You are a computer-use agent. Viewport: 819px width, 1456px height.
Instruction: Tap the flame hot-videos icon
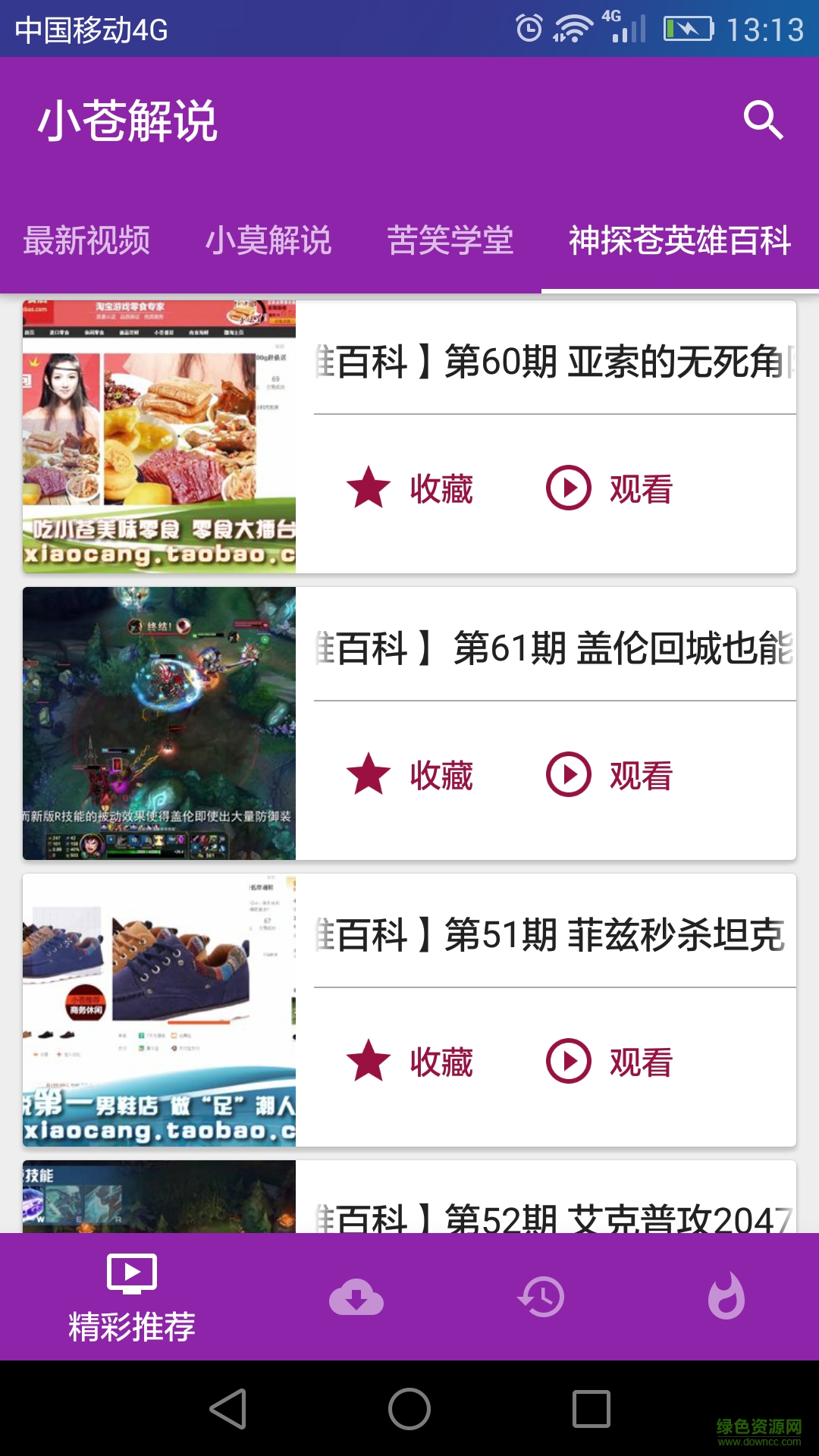pos(726,1297)
